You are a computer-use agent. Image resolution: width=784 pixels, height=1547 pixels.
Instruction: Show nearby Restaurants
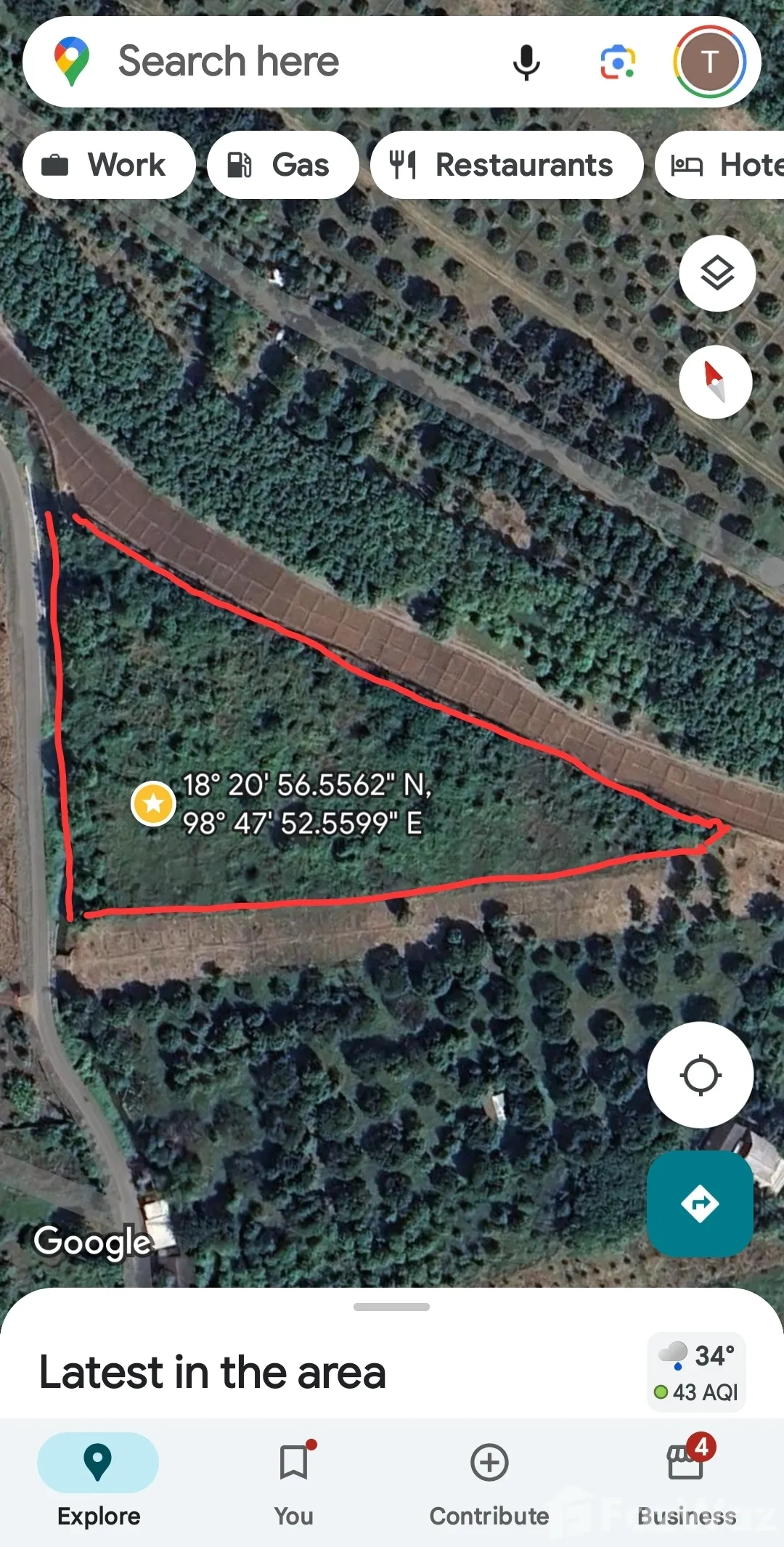tap(507, 165)
